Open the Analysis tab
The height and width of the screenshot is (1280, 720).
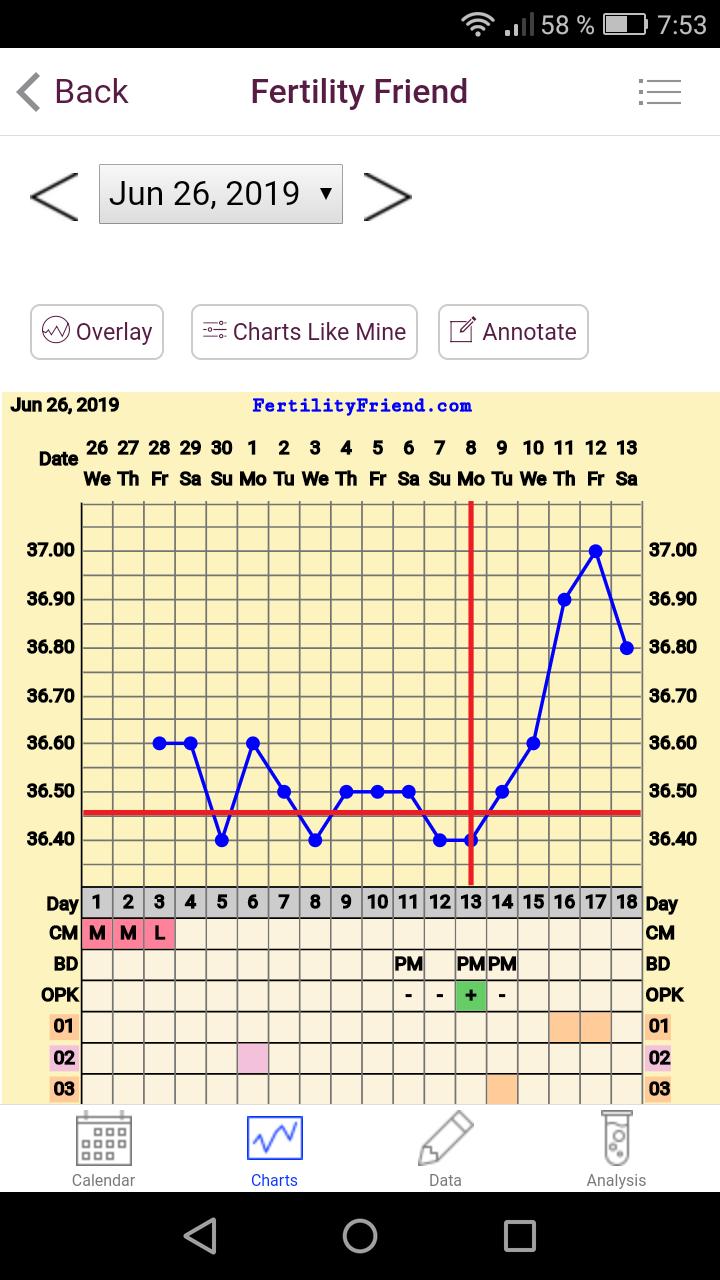[616, 1150]
